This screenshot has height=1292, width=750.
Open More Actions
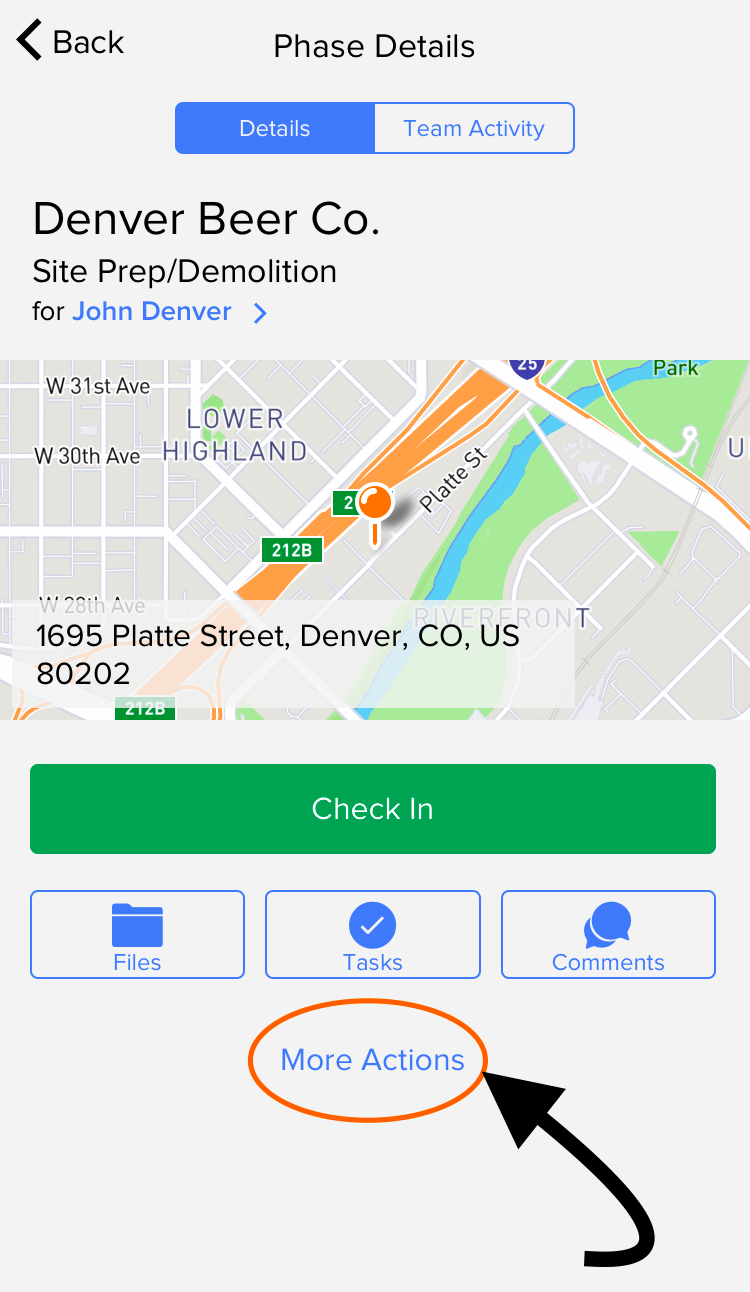point(372,1060)
